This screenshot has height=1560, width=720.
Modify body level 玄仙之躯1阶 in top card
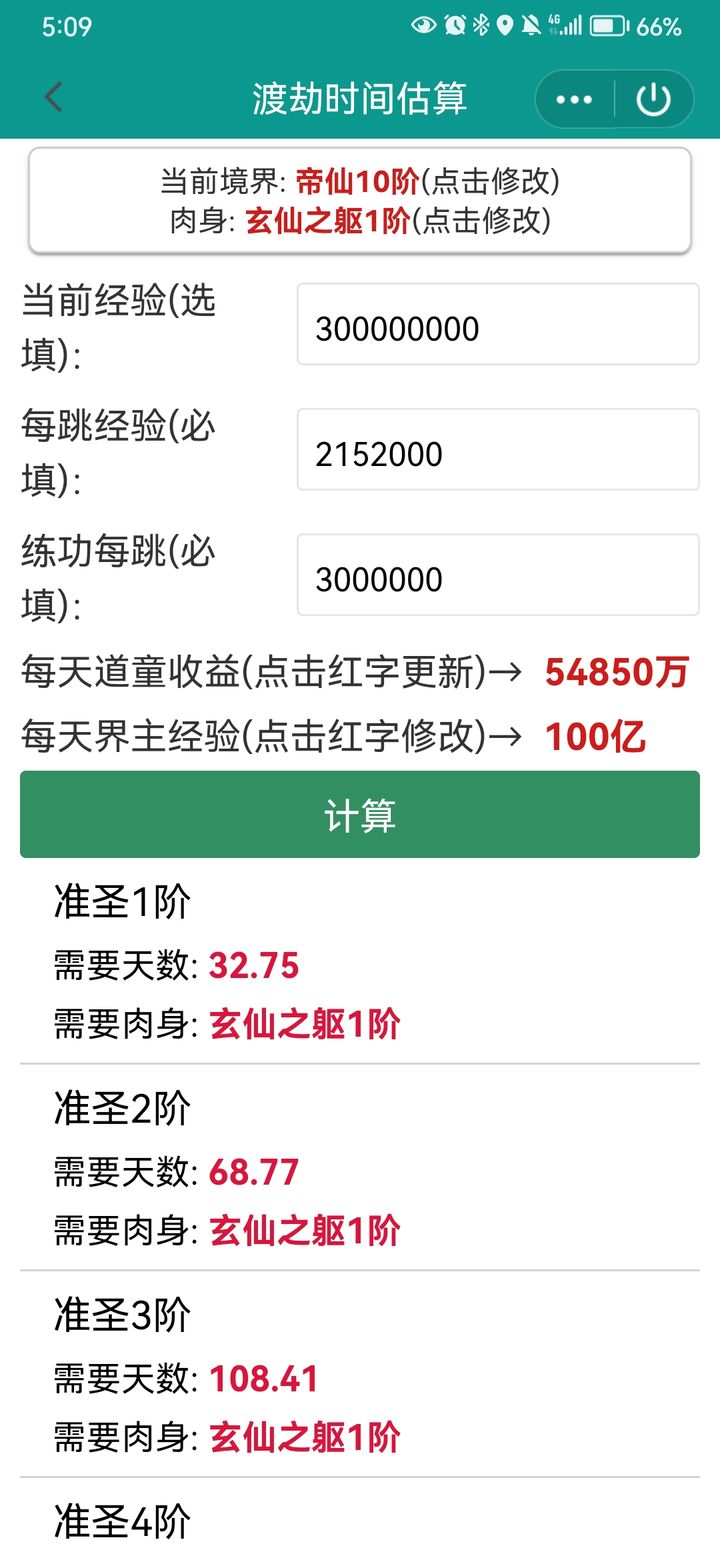(329, 220)
